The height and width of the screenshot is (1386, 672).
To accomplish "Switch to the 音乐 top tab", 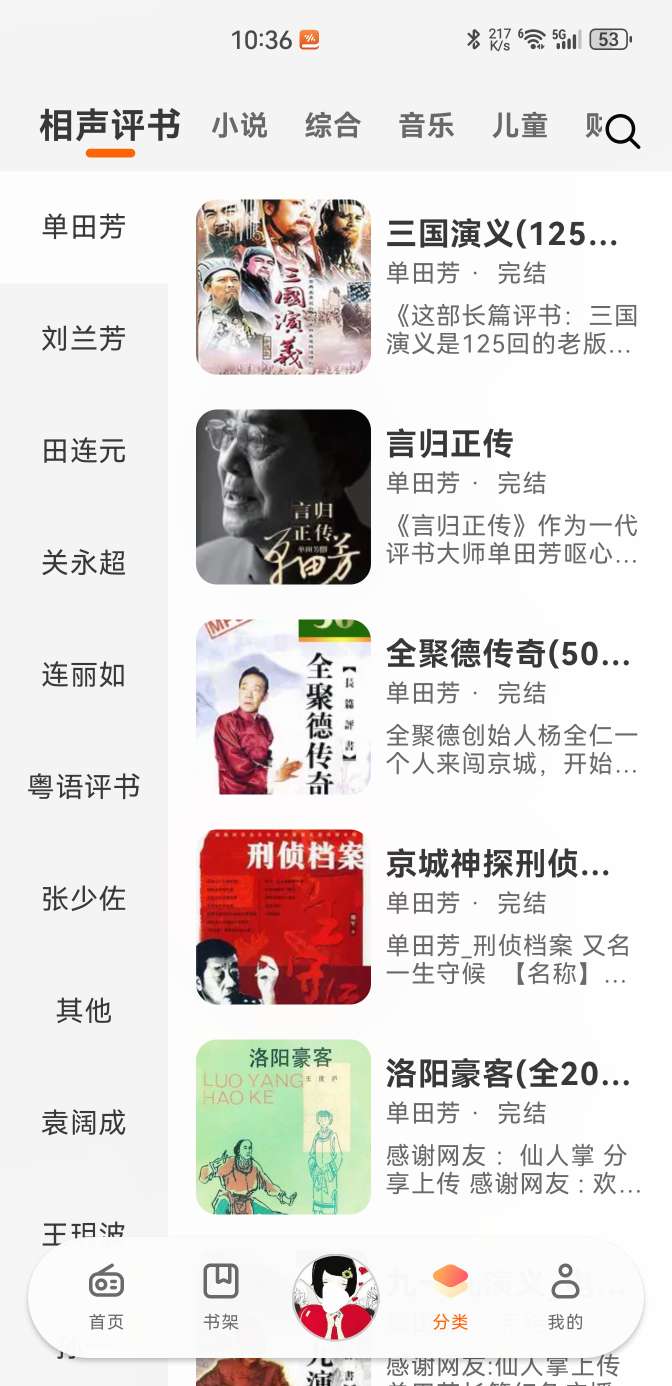I will (427, 126).
